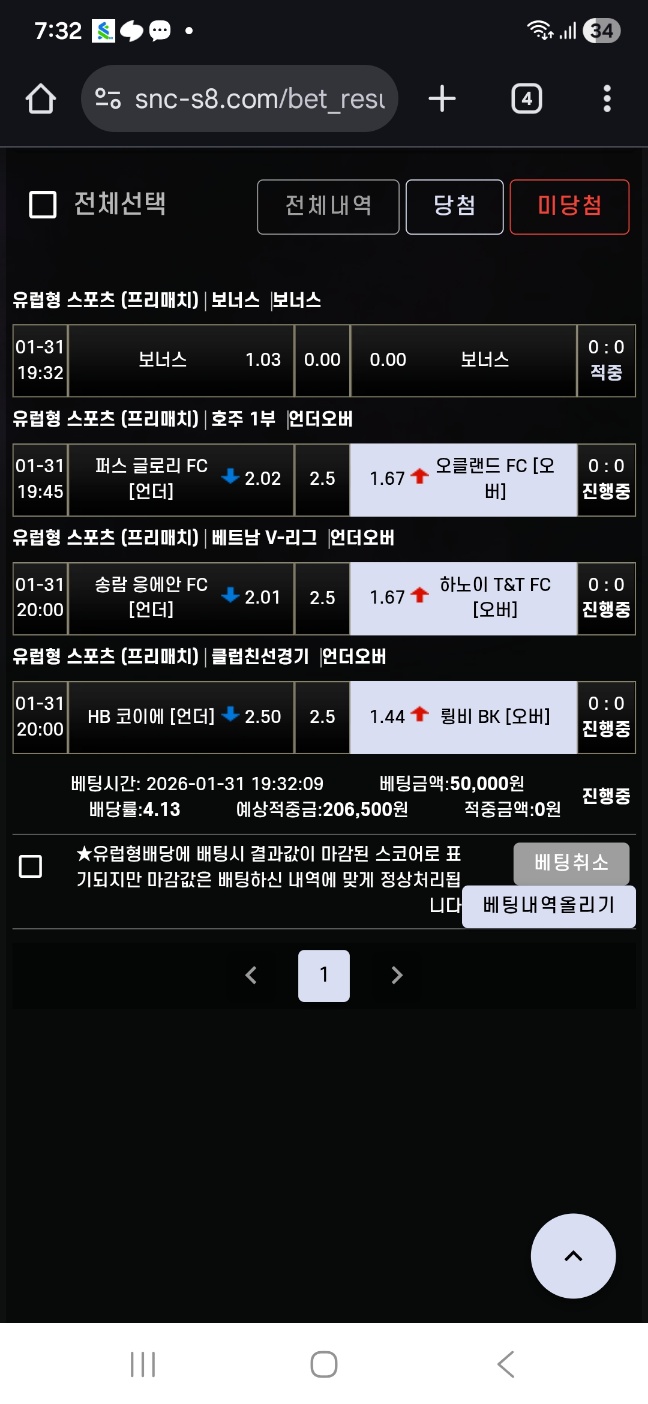Go to the browser home page
This screenshot has height=1404, width=648.
(40, 98)
